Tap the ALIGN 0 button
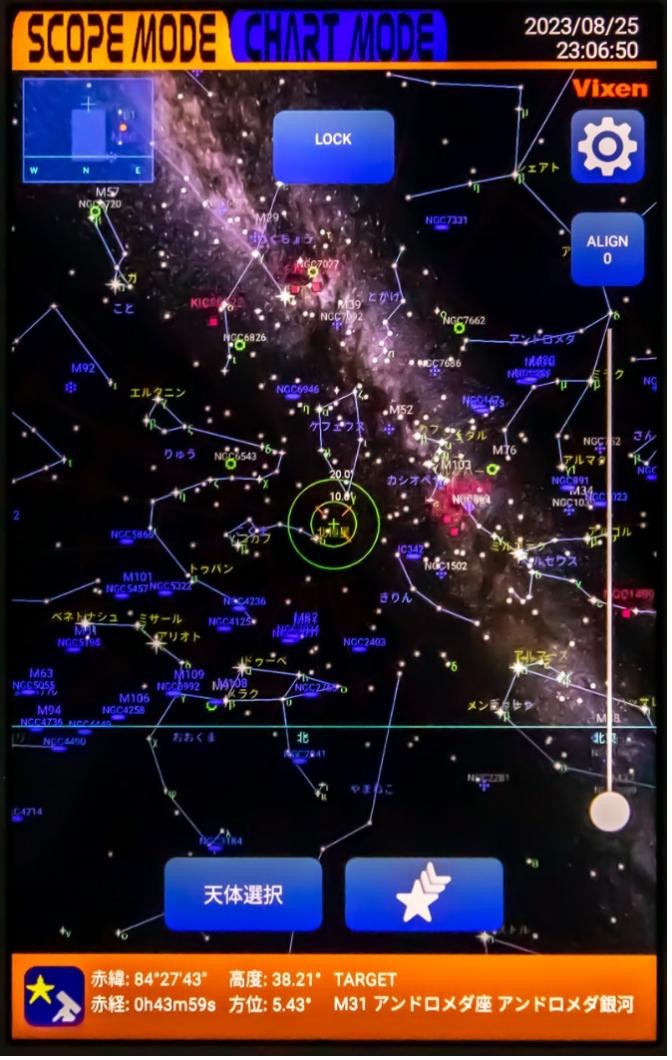This screenshot has width=672, height=1060. (608, 250)
